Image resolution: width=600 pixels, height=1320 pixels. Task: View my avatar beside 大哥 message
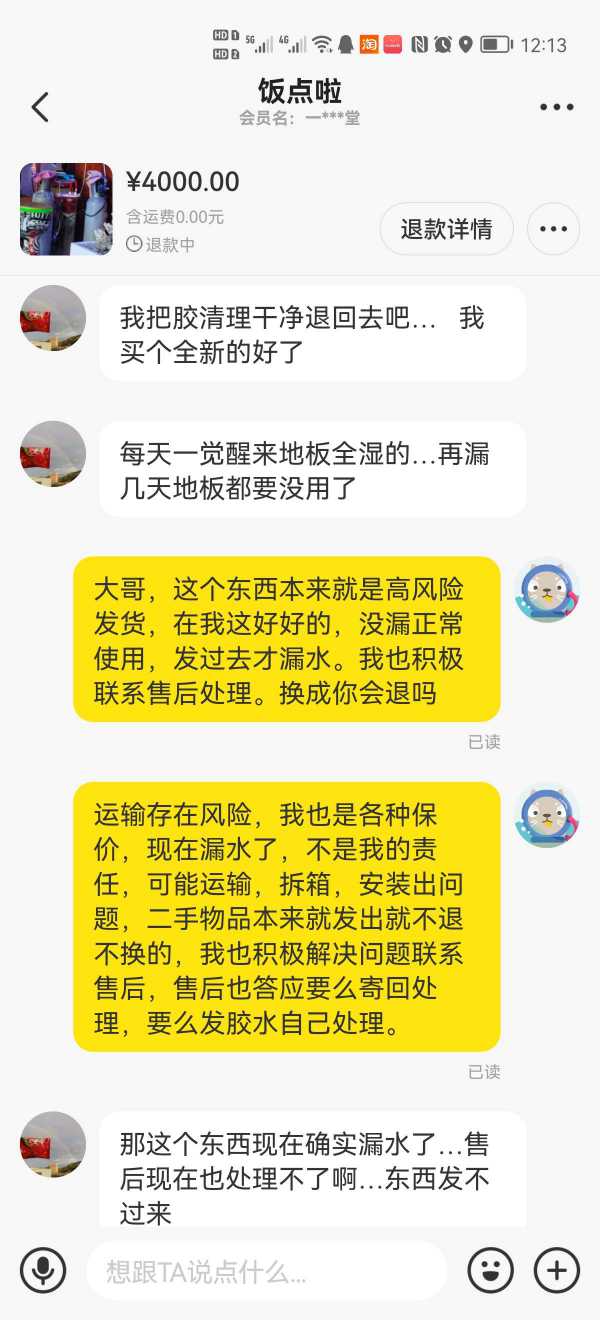(x=546, y=590)
